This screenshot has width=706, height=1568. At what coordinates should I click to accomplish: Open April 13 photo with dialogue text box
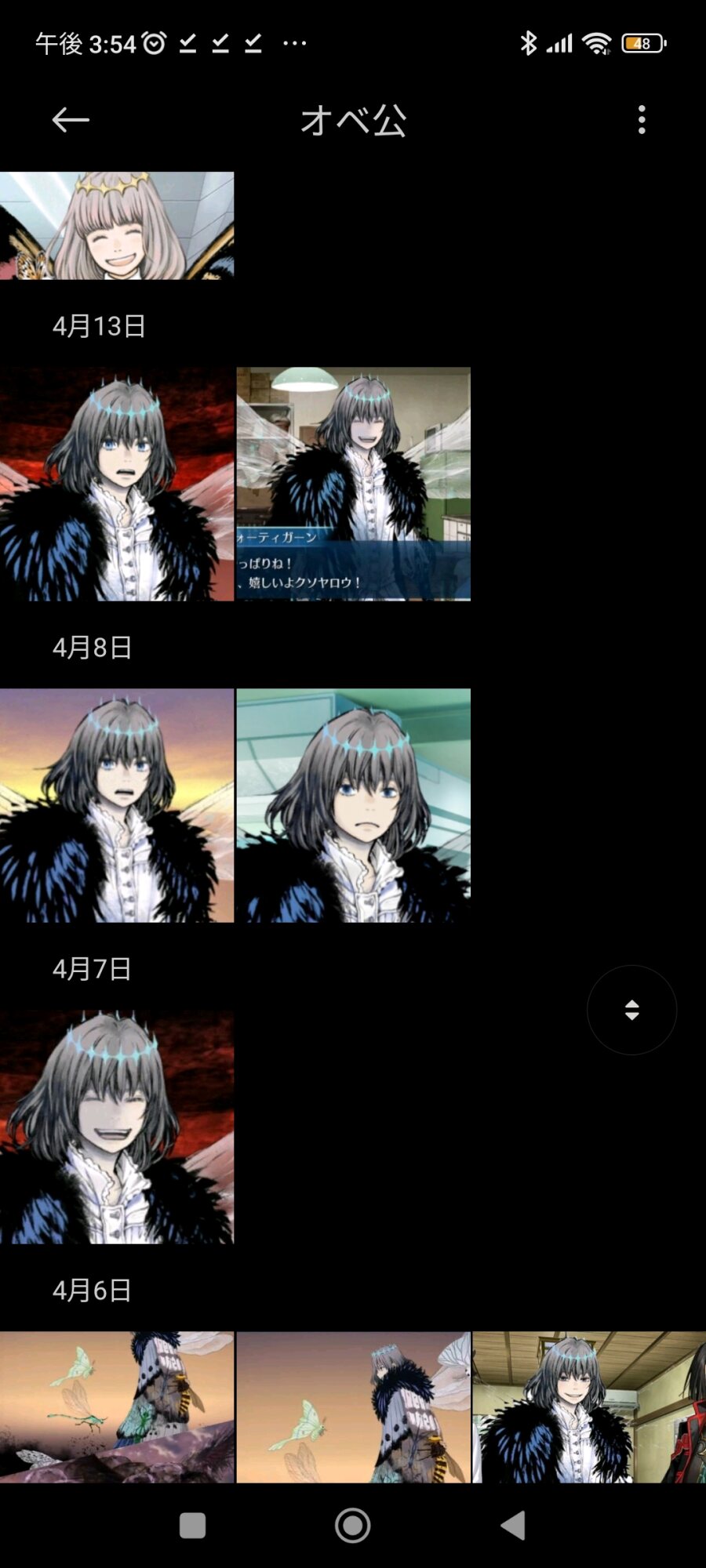pos(353,484)
